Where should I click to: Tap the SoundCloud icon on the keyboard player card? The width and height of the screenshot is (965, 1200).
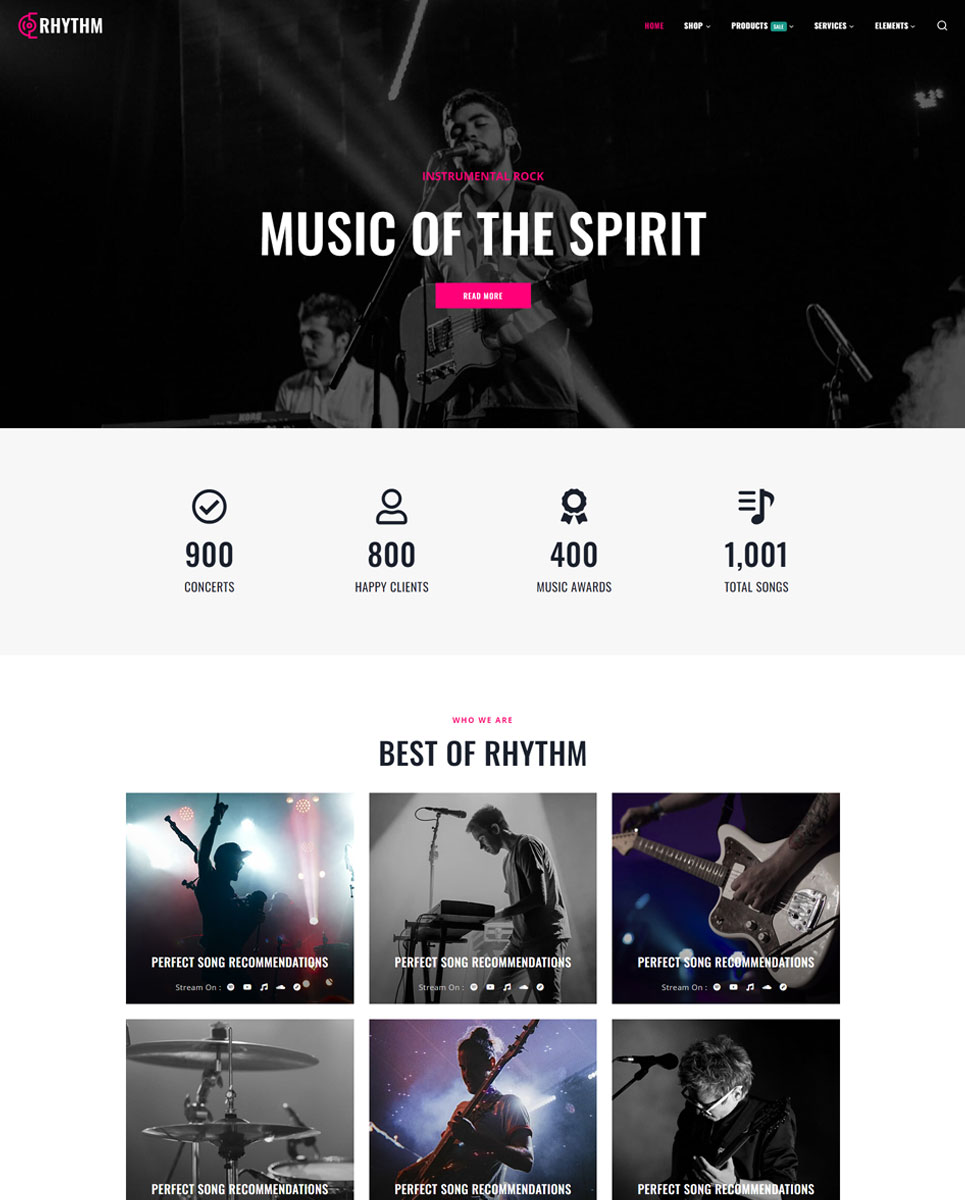coord(523,987)
